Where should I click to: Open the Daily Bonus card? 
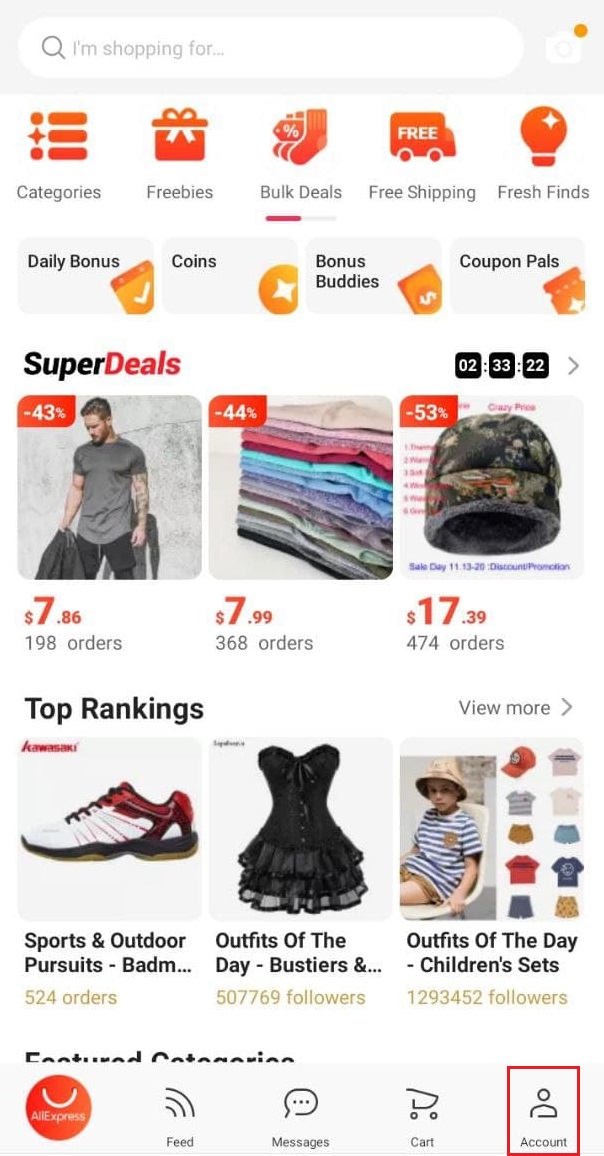tap(86, 276)
